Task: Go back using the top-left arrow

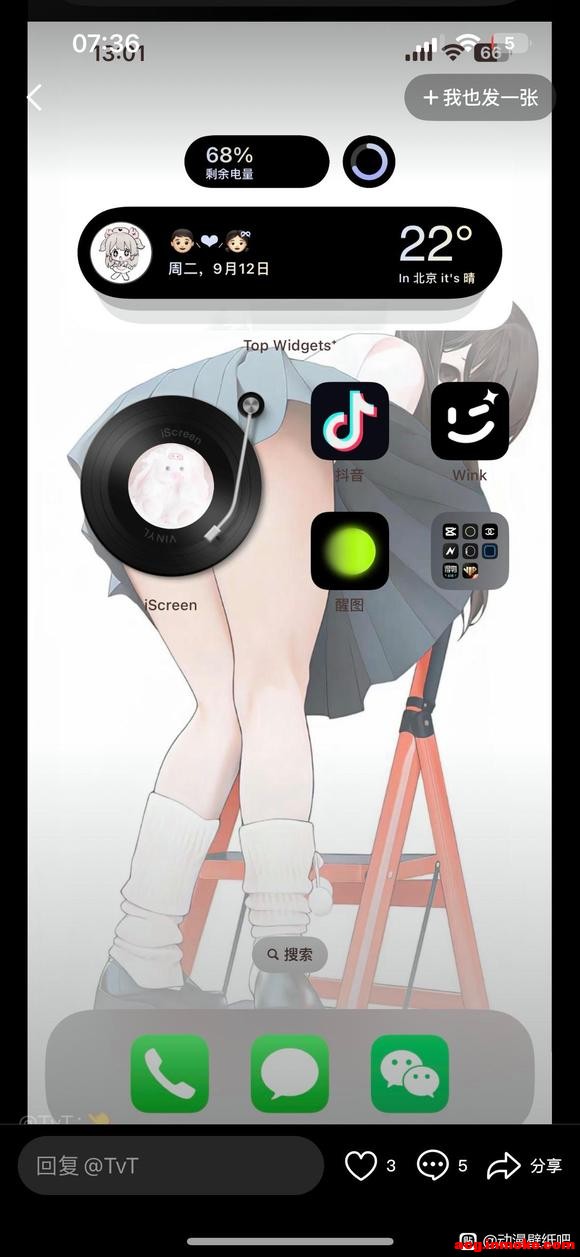Action: coord(35,97)
